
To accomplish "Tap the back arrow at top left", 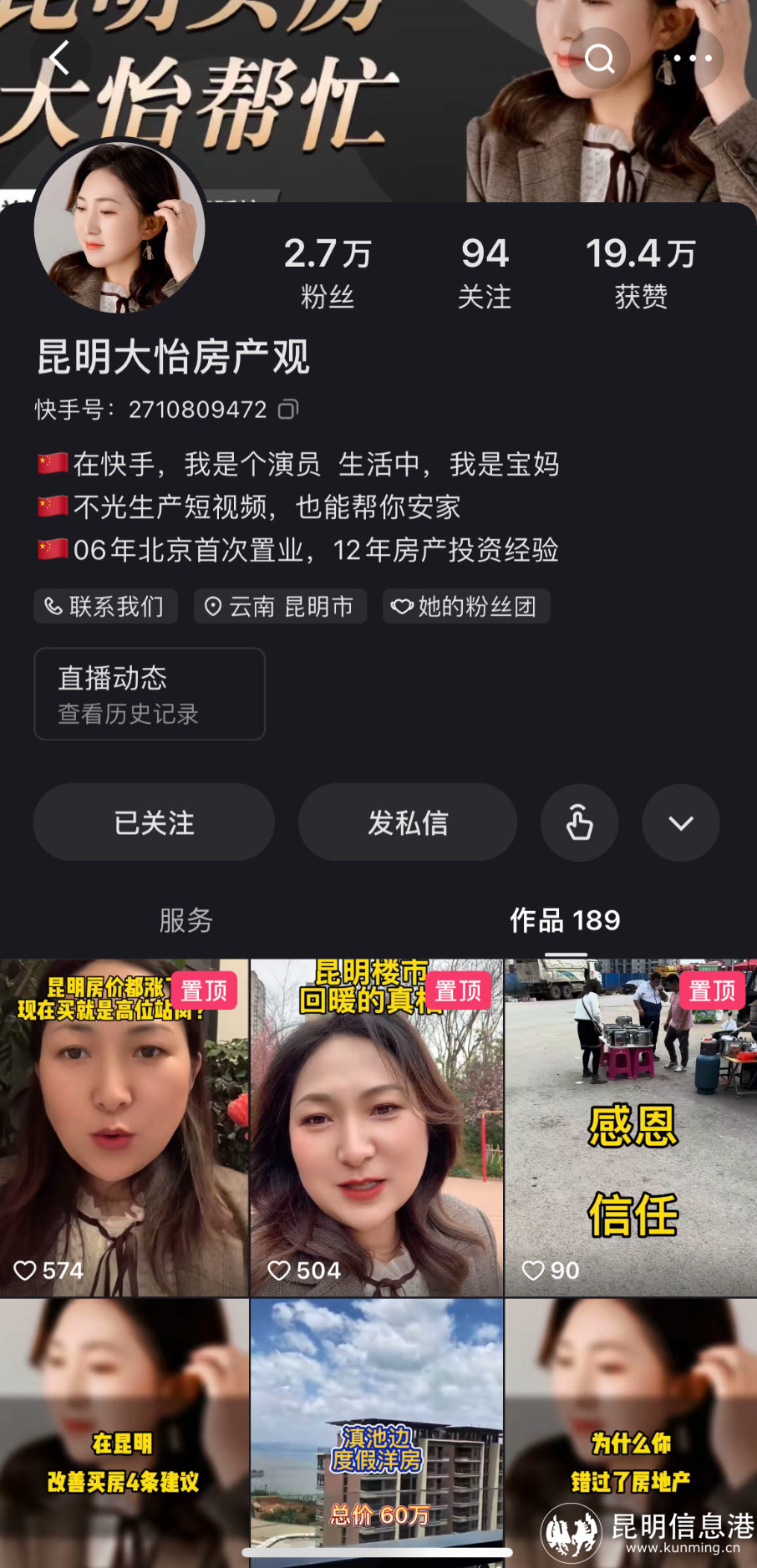I will tap(58, 59).
